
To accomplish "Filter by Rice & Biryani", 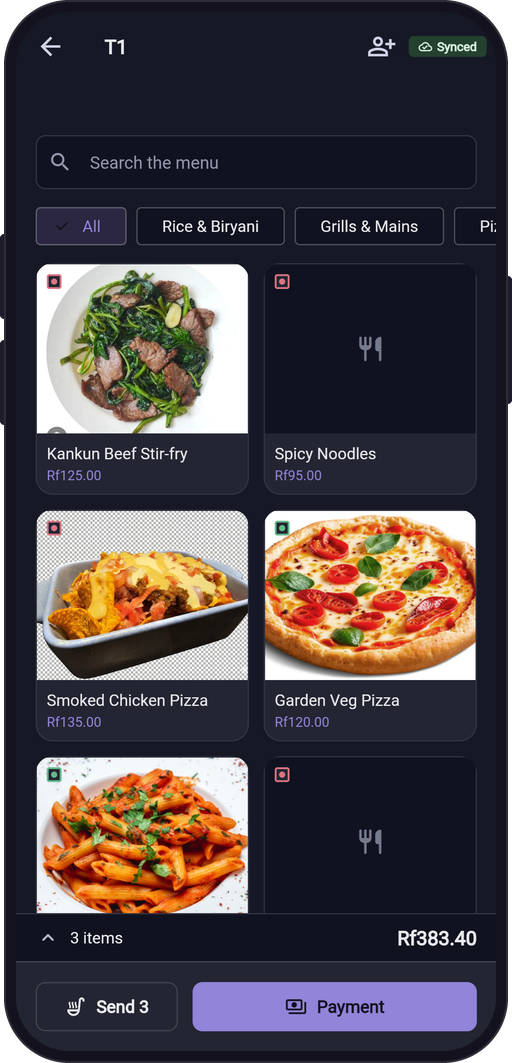I will click(210, 226).
